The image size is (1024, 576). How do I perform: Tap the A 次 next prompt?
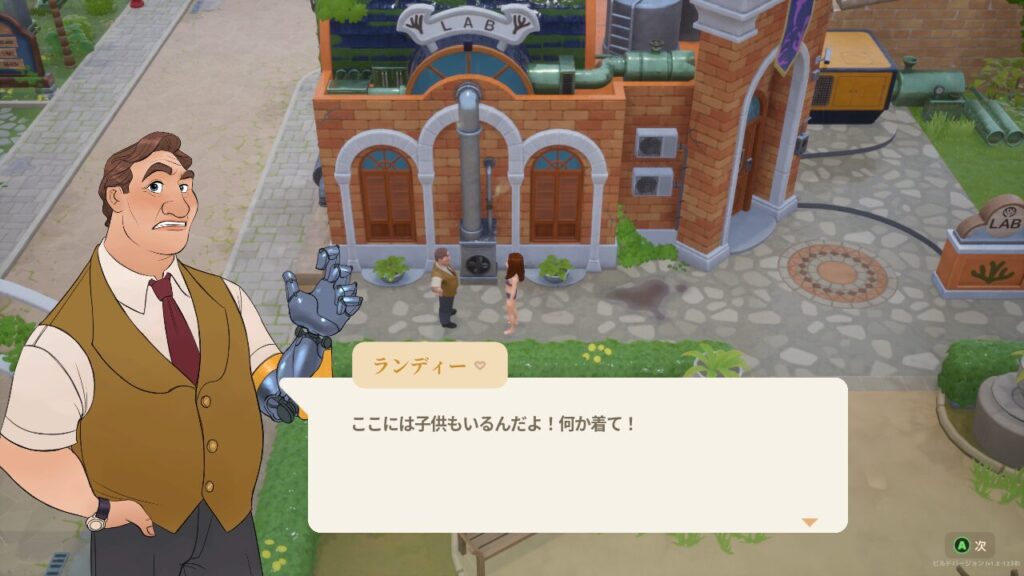971,545
